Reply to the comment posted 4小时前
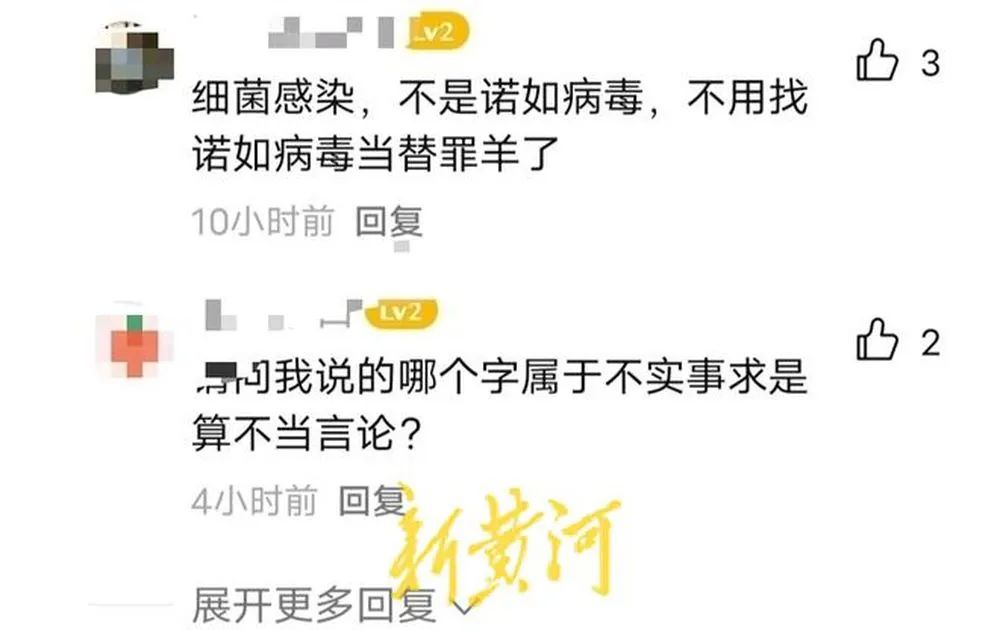This screenshot has height=630, width=1000. [x=372, y=499]
